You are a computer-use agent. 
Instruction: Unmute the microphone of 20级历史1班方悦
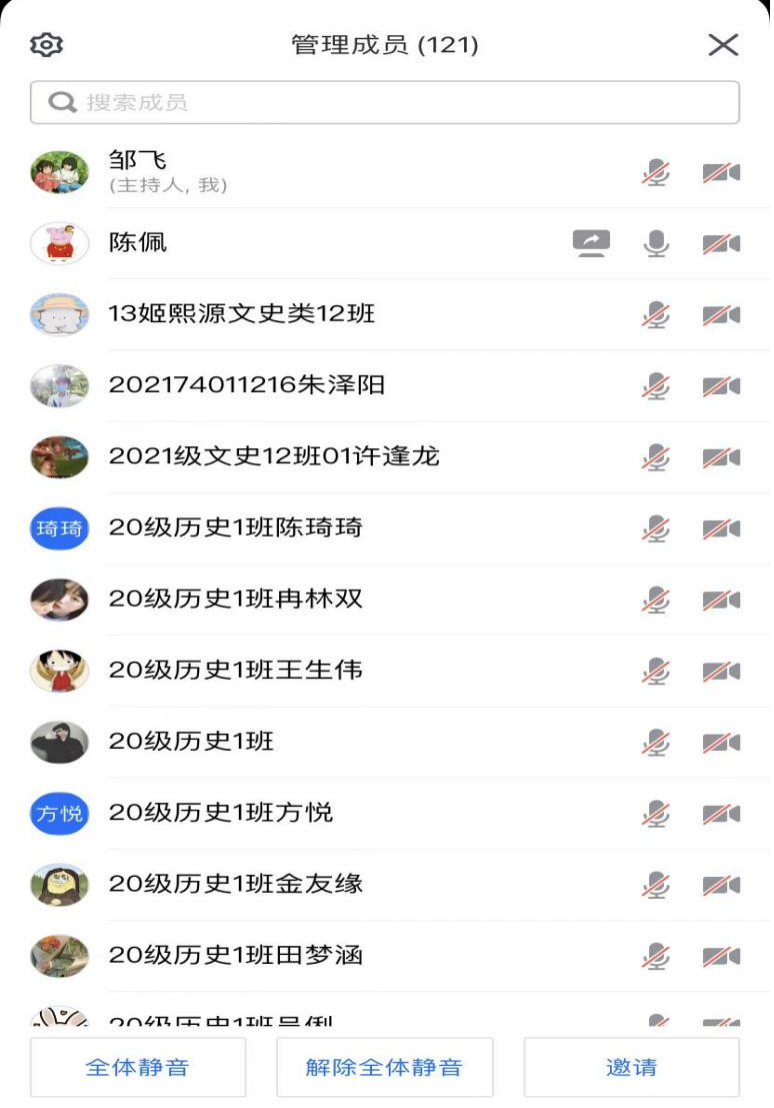click(656, 813)
